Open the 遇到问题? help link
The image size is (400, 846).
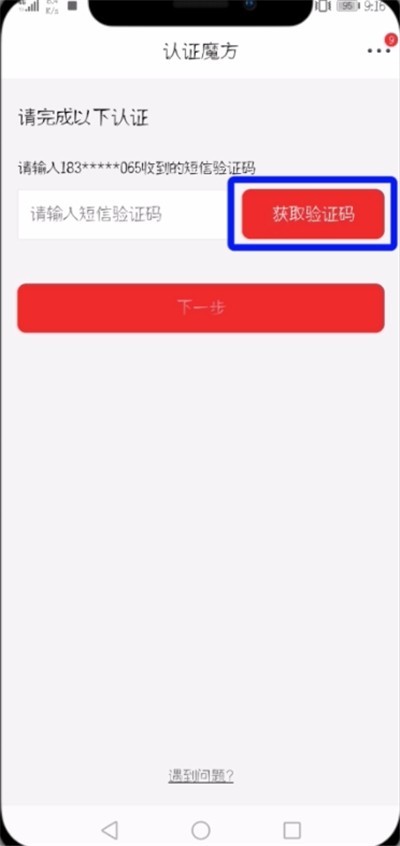coord(201,776)
